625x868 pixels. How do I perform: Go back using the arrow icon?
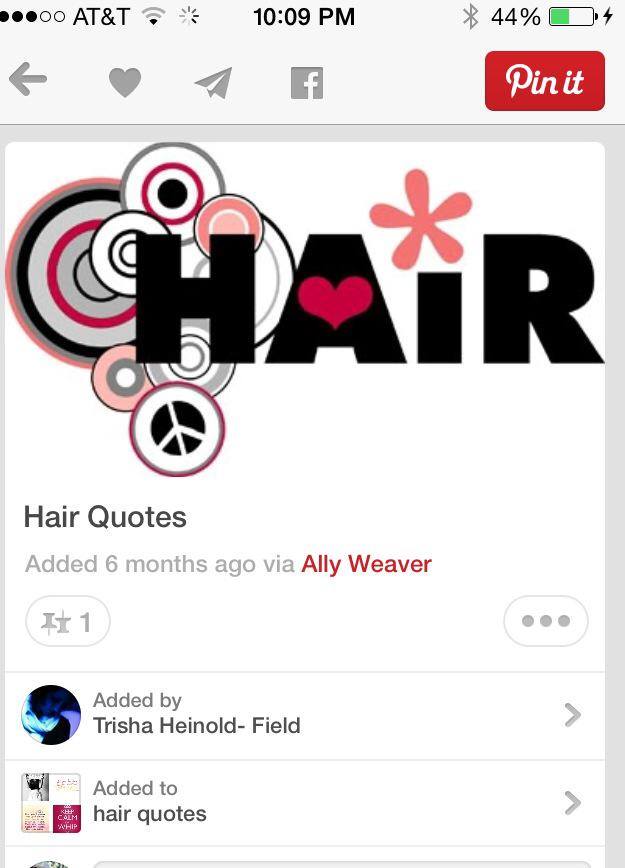pos(29,81)
